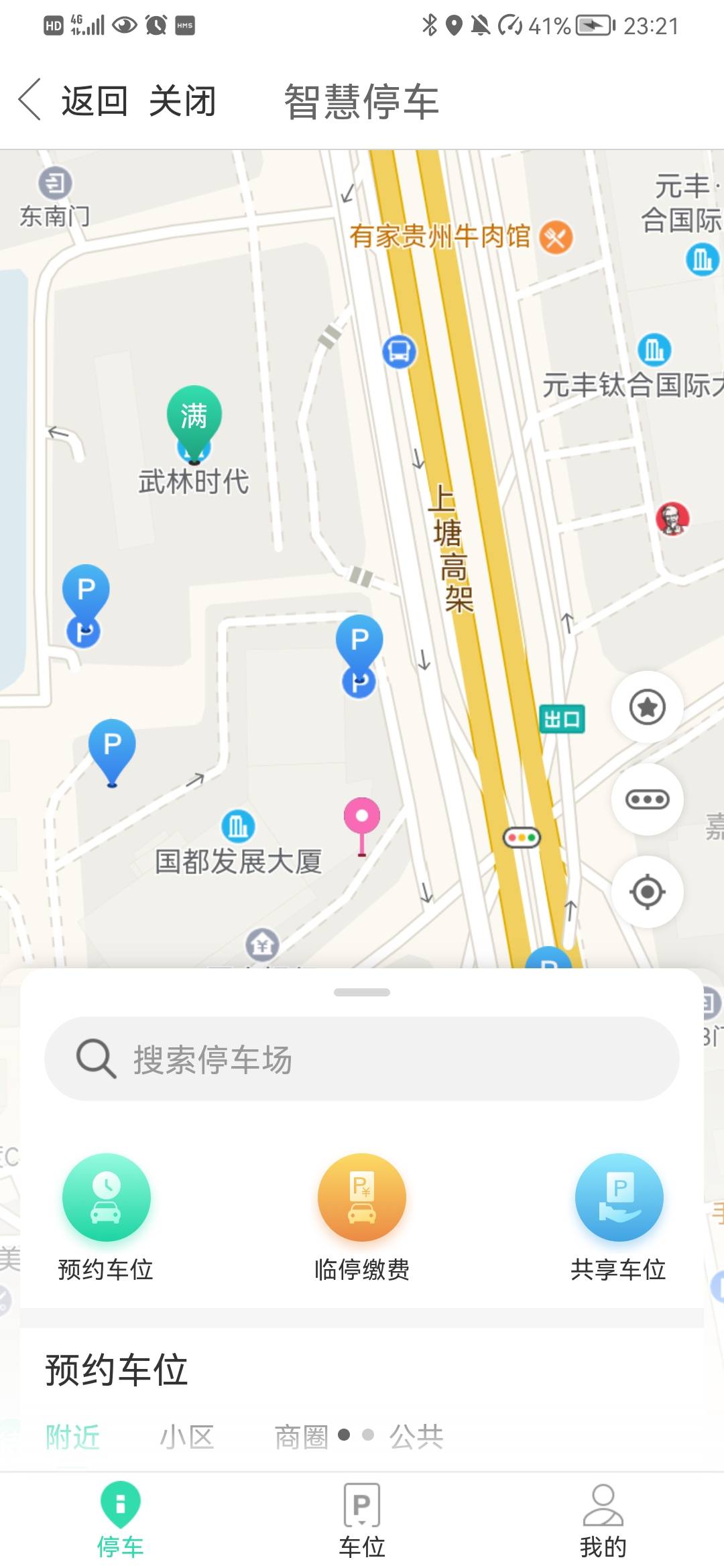Tap the three-dot map options button

tap(647, 799)
